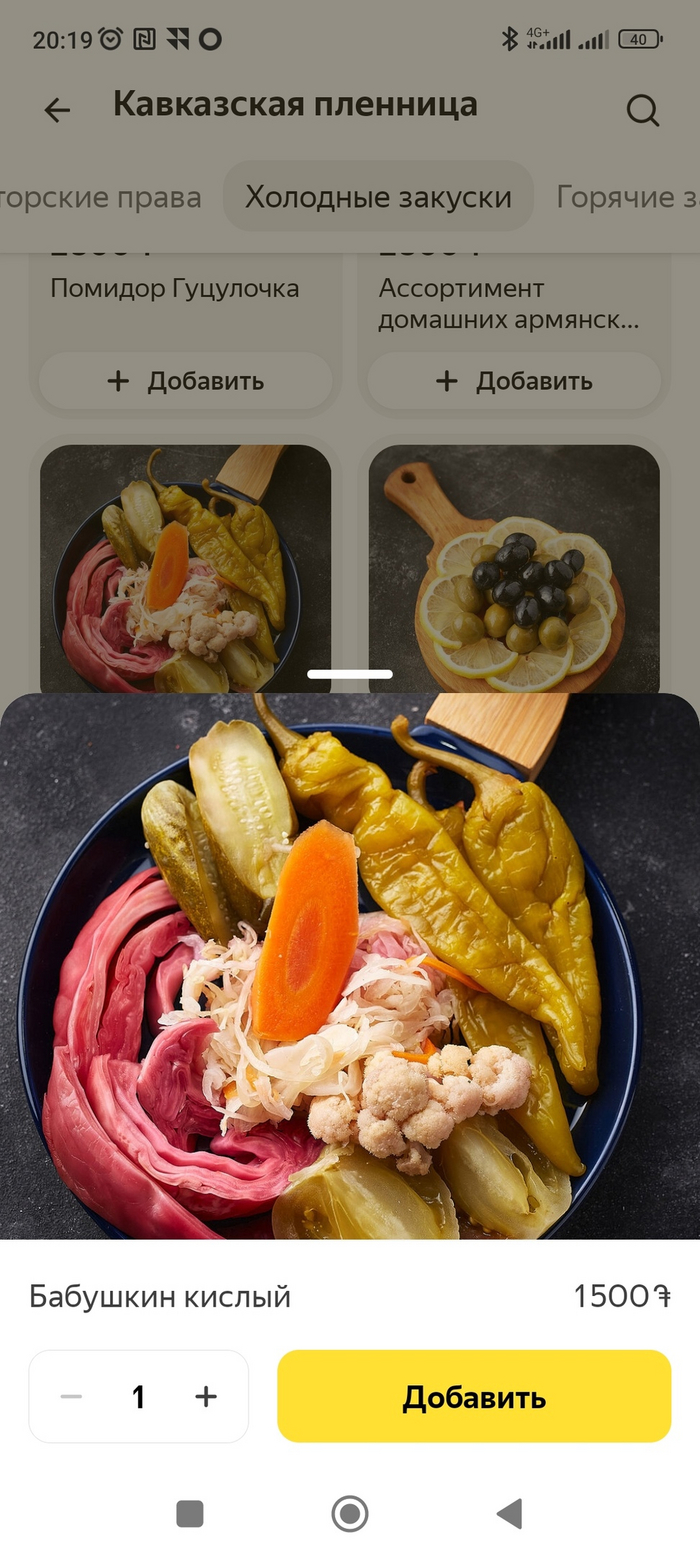
Task: Add Ассортимент домашних армянских to the cart
Action: [x=514, y=381]
